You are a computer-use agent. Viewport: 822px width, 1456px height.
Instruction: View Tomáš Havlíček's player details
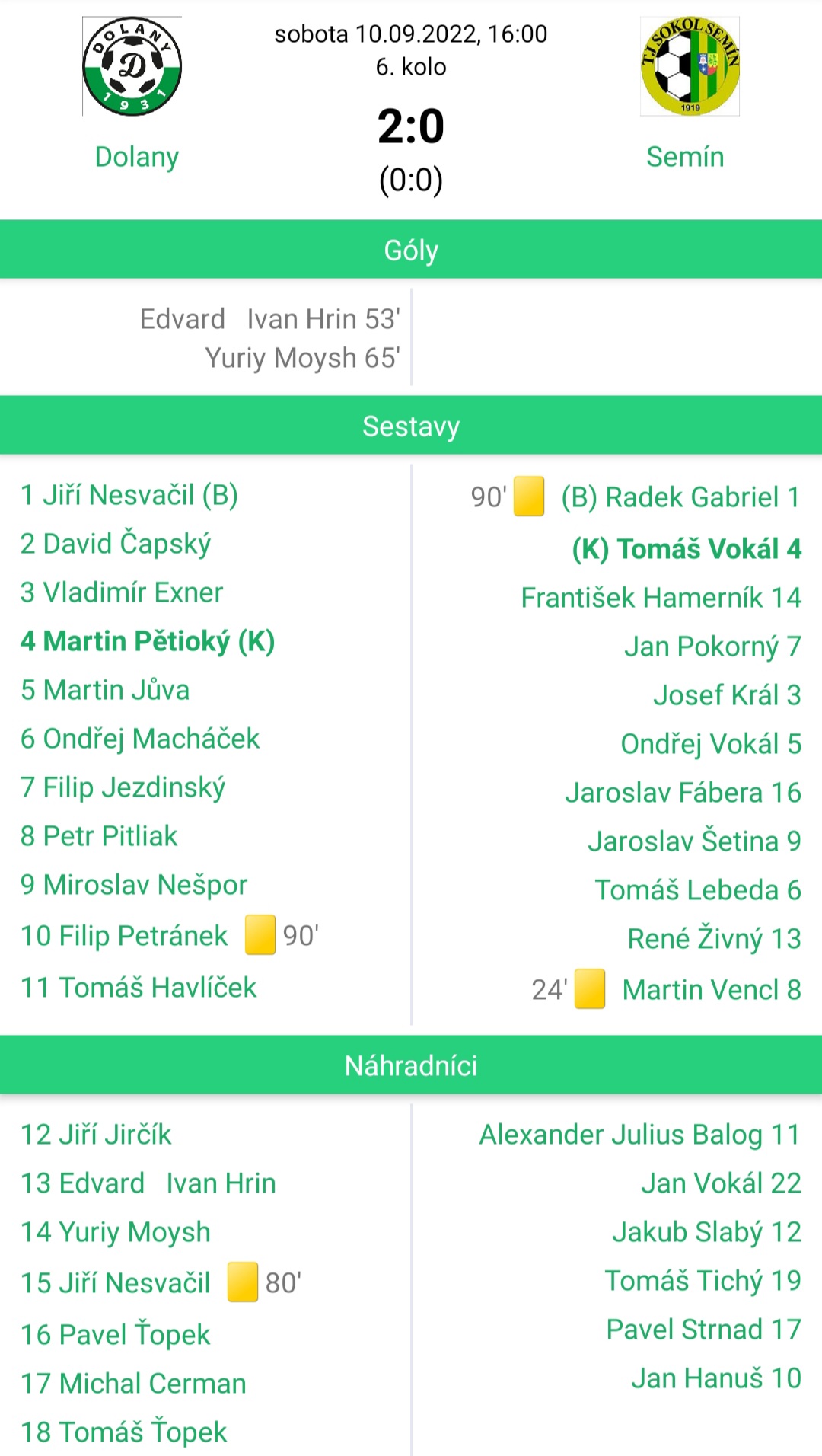tap(139, 988)
